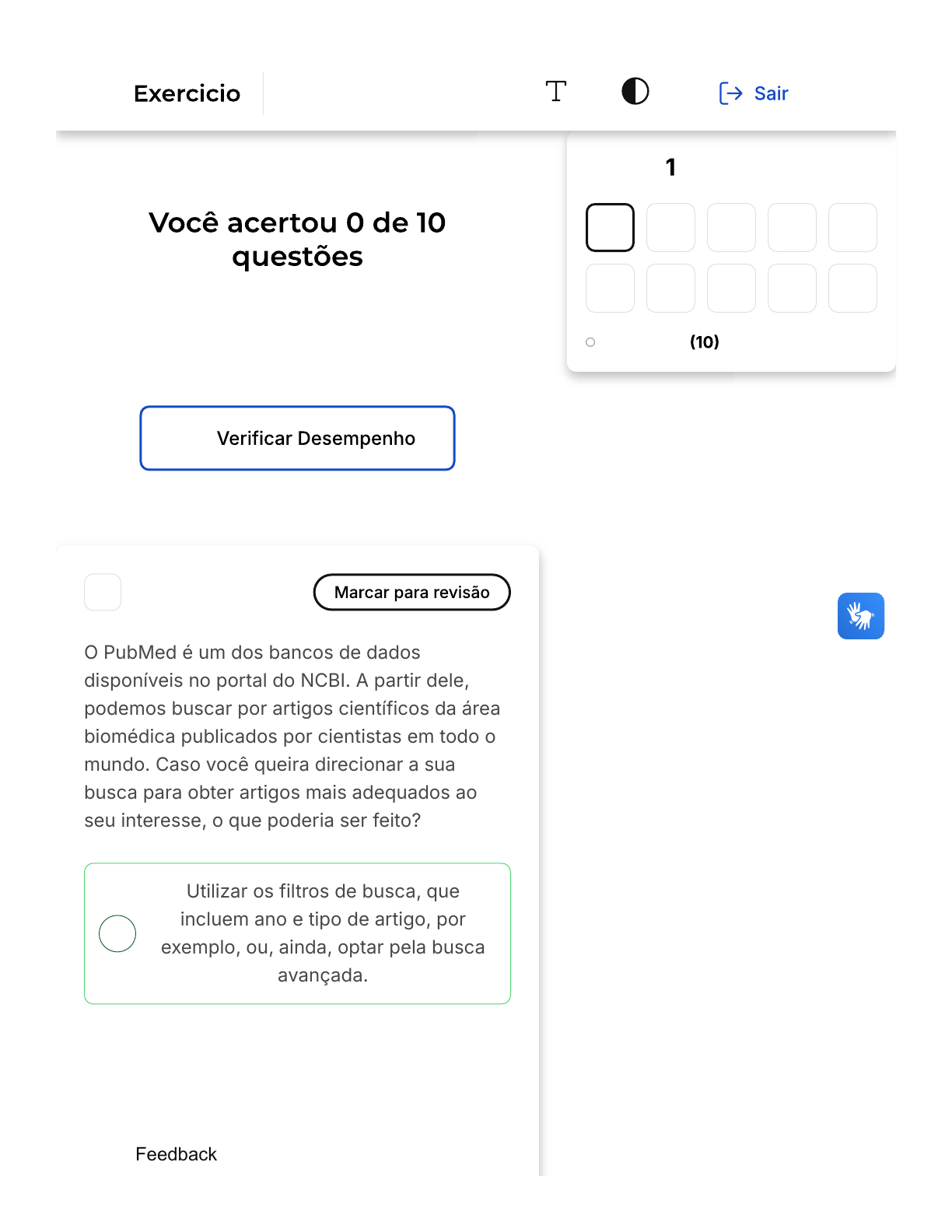Tap Verificar Desempenho button
Image resolution: width=952 pixels, height=1232 pixels.
pos(297,438)
